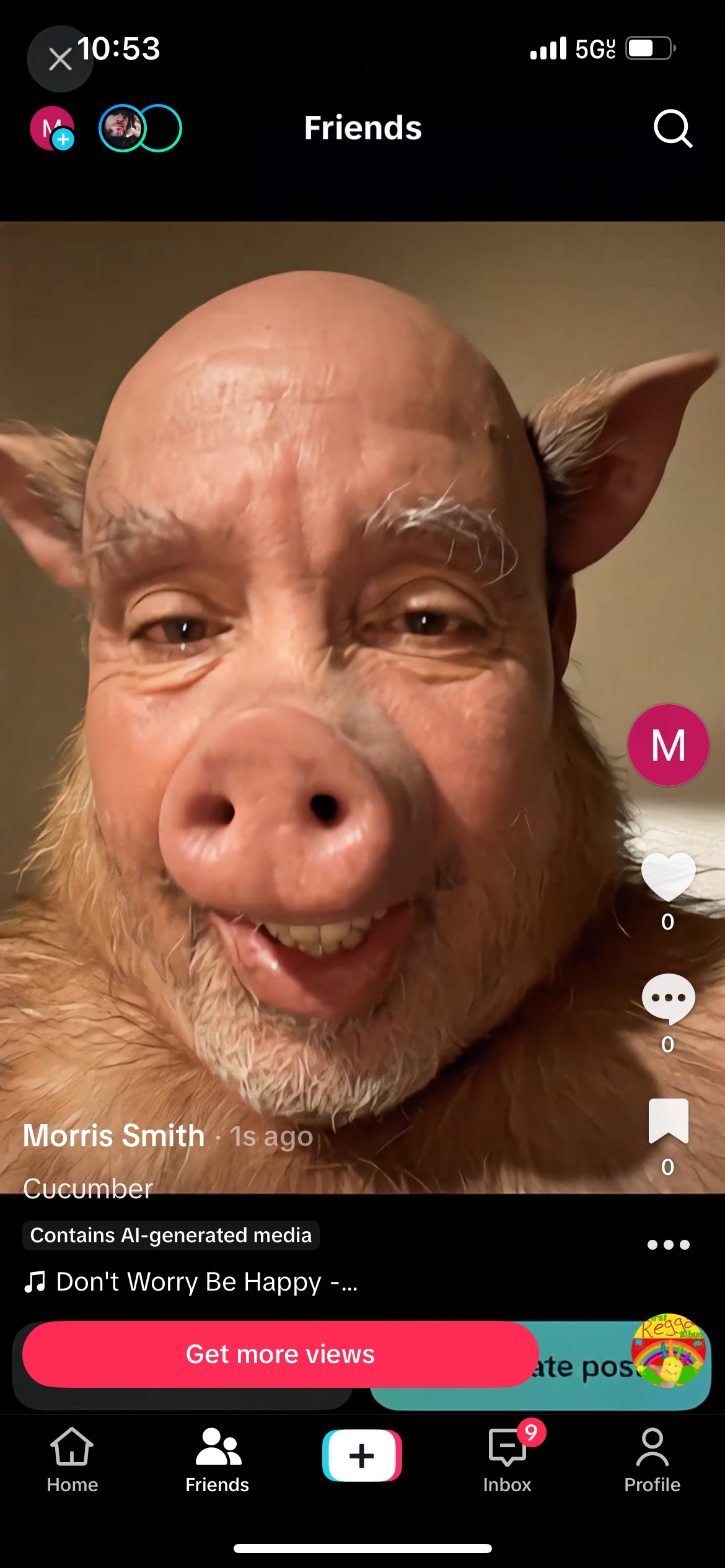This screenshot has height=1568, width=725.
Task: View the friend's story circle
Action: point(124,128)
